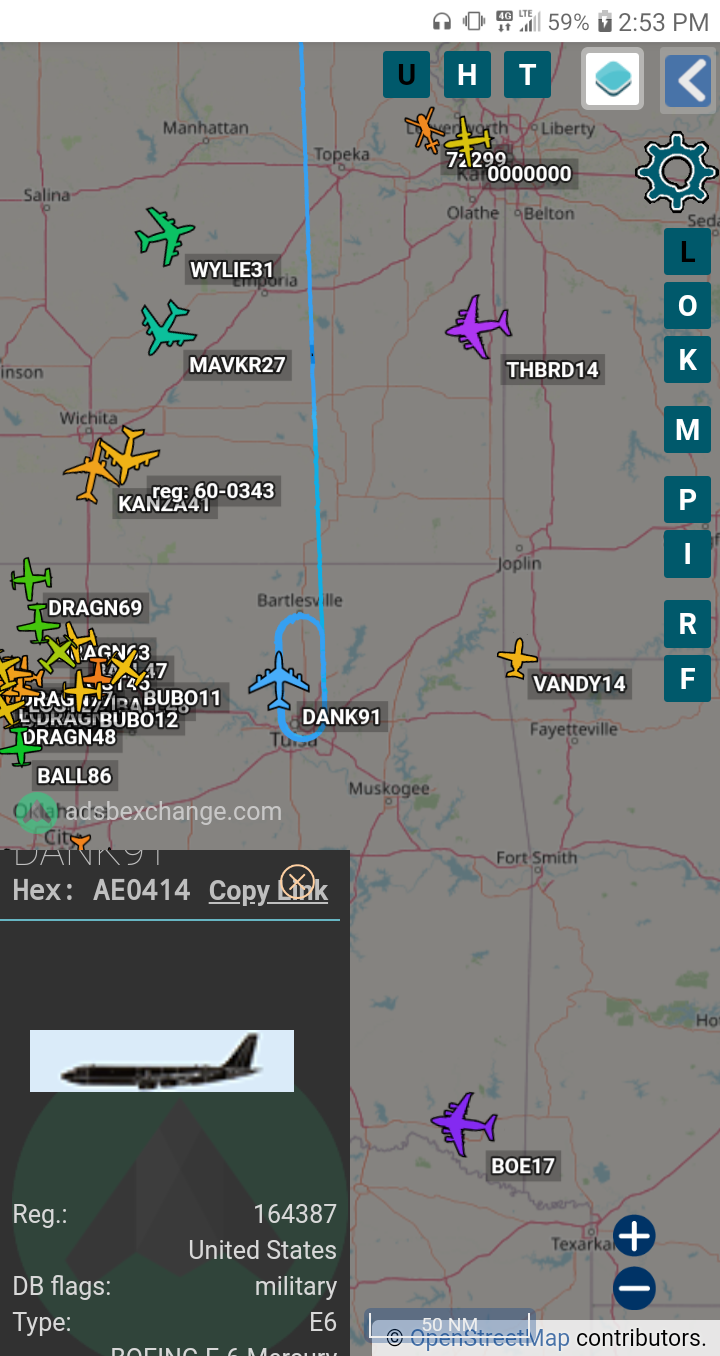Tap the K map option button
Screen dimensions: 720x1356
pos(687,360)
